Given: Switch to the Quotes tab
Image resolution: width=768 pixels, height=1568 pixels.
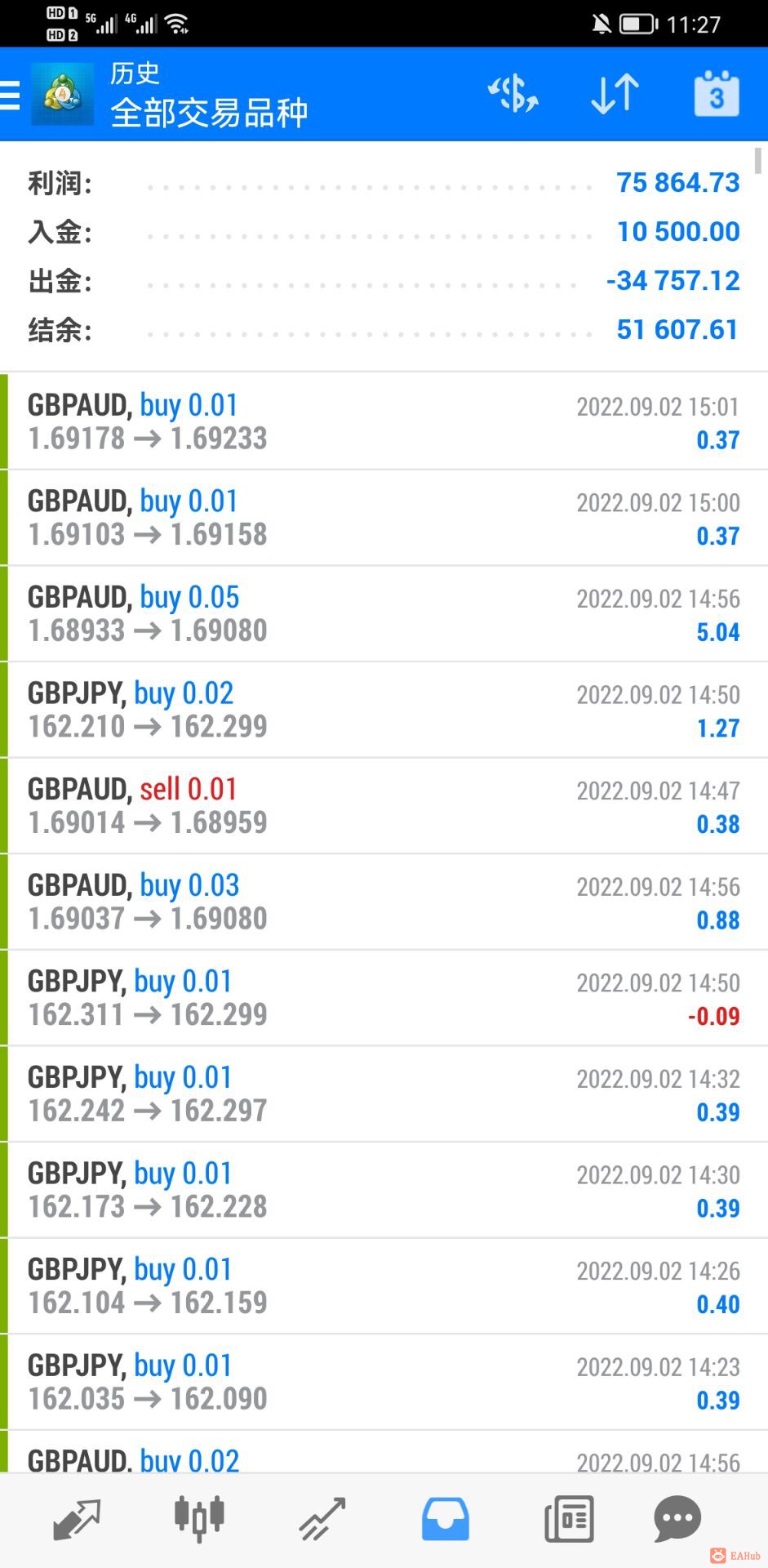Looking at the screenshot, I should click(x=76, y=1519).
